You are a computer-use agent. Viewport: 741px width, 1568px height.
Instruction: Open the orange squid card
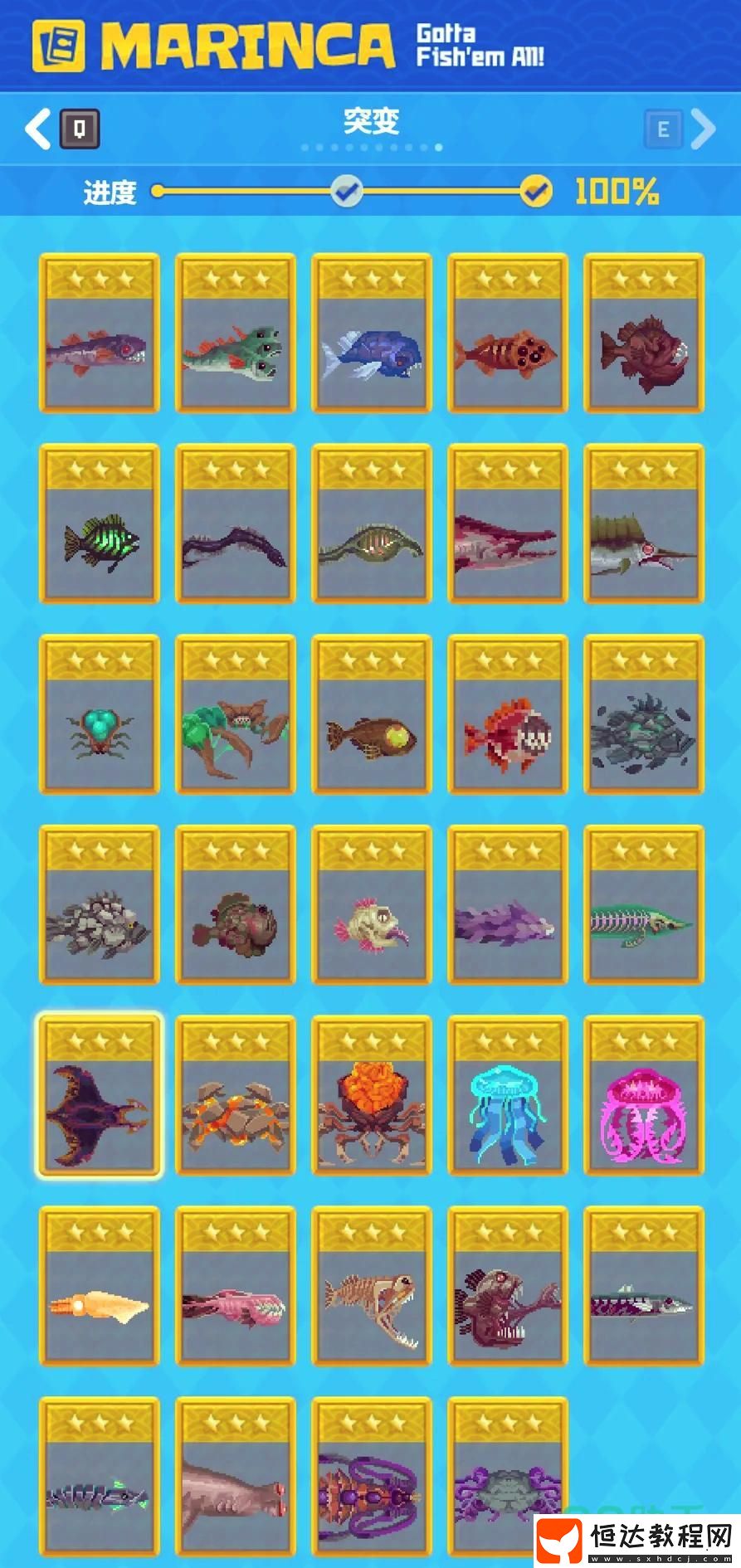pos(100,1286)
